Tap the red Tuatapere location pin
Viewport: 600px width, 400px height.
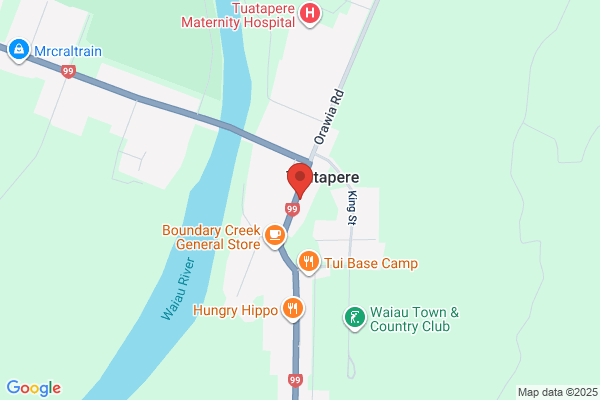coord(300,181)
